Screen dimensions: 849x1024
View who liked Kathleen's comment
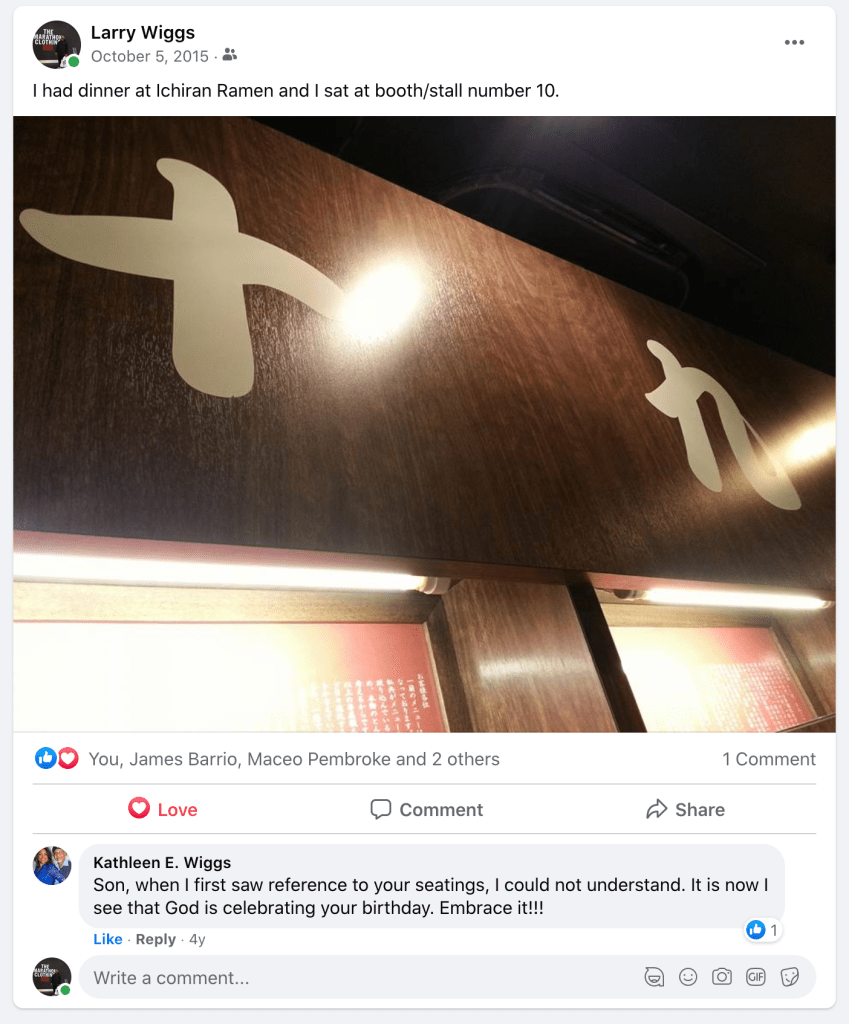(x=763, y=930)
